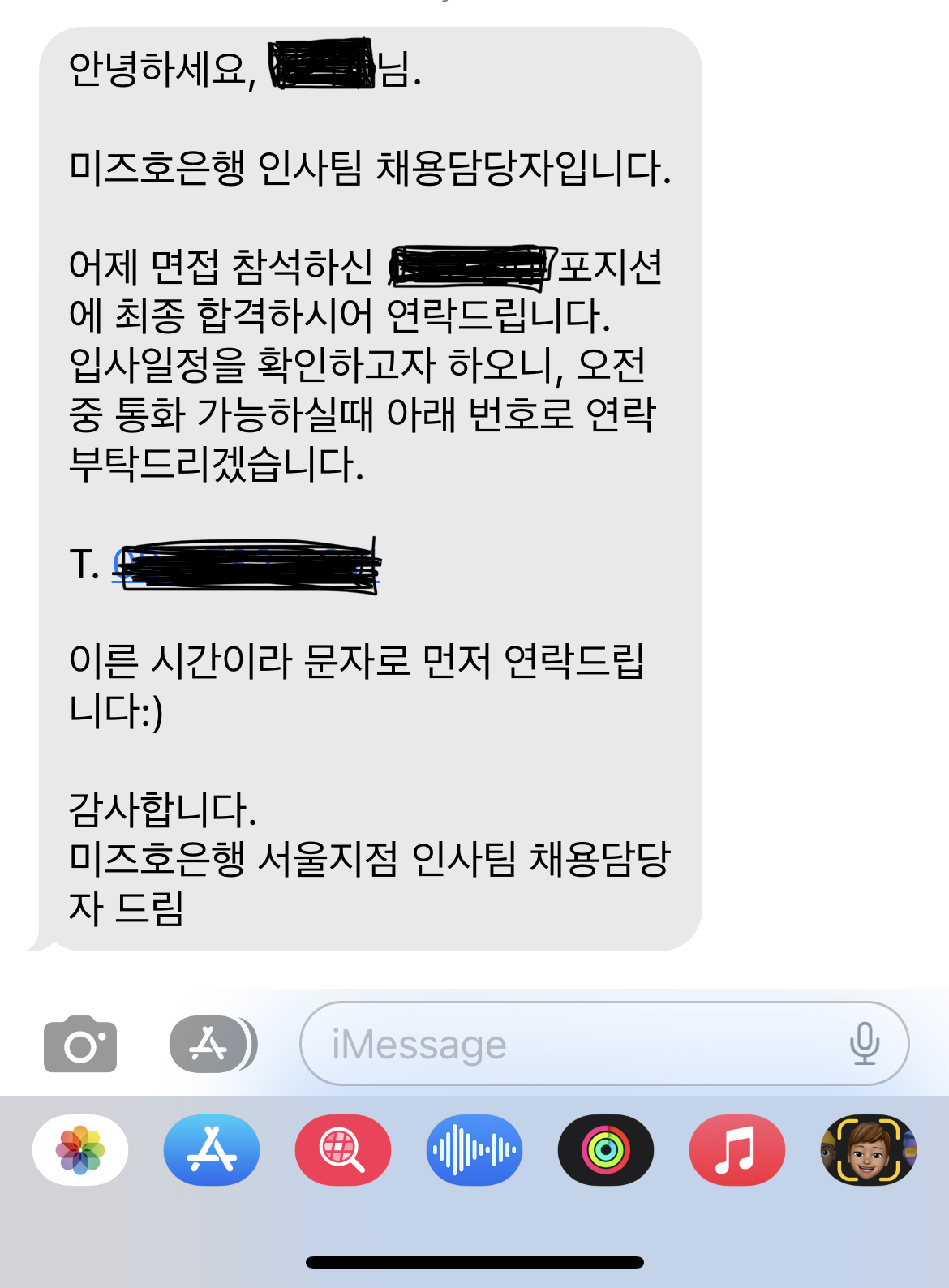The image size is (949, 1288).
Task: Open the Music app in the drawer
Action: 737,1149
